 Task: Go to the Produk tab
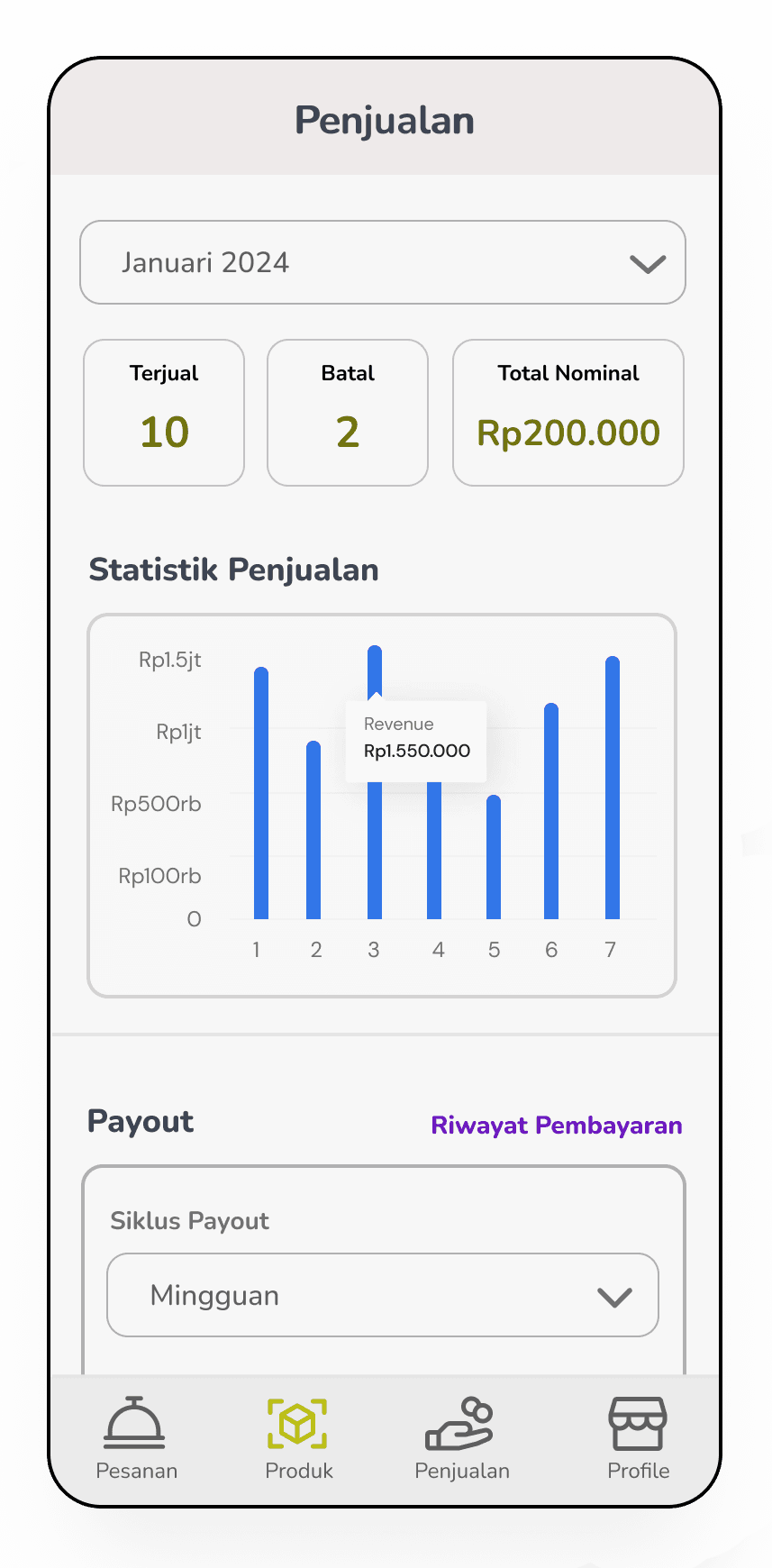298,1438
